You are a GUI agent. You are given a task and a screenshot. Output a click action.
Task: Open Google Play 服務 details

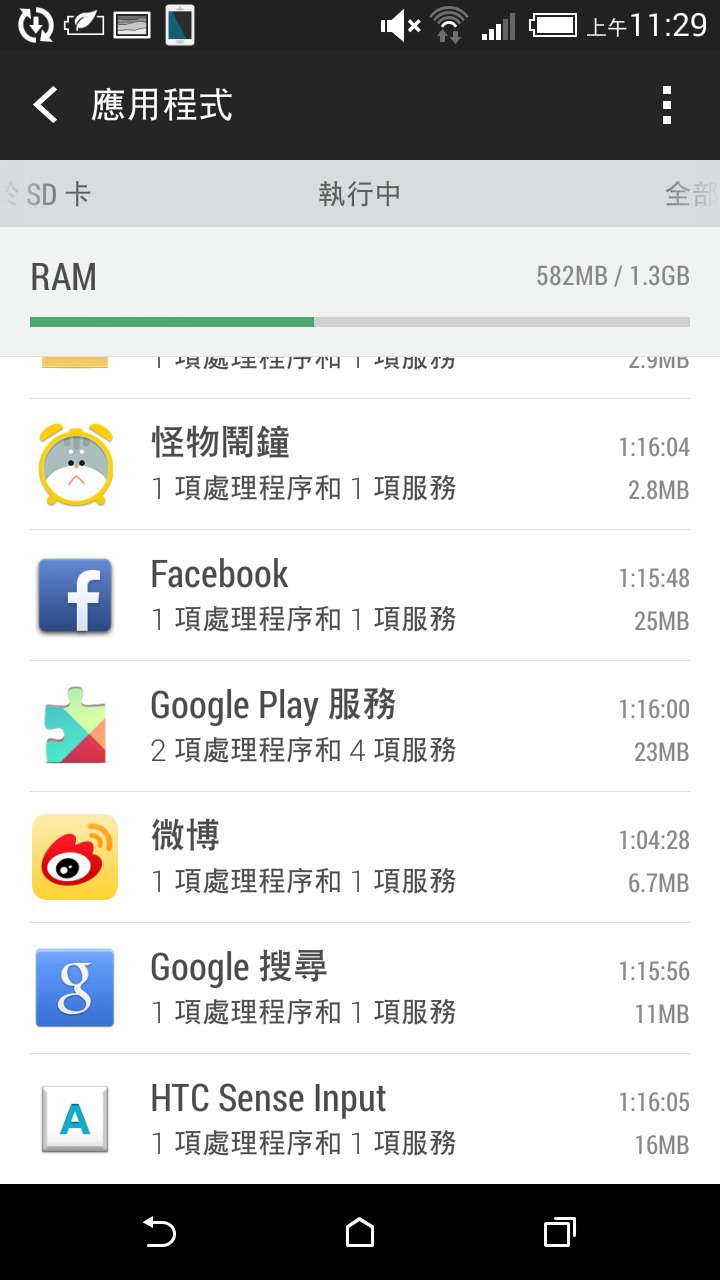point(360,727)
